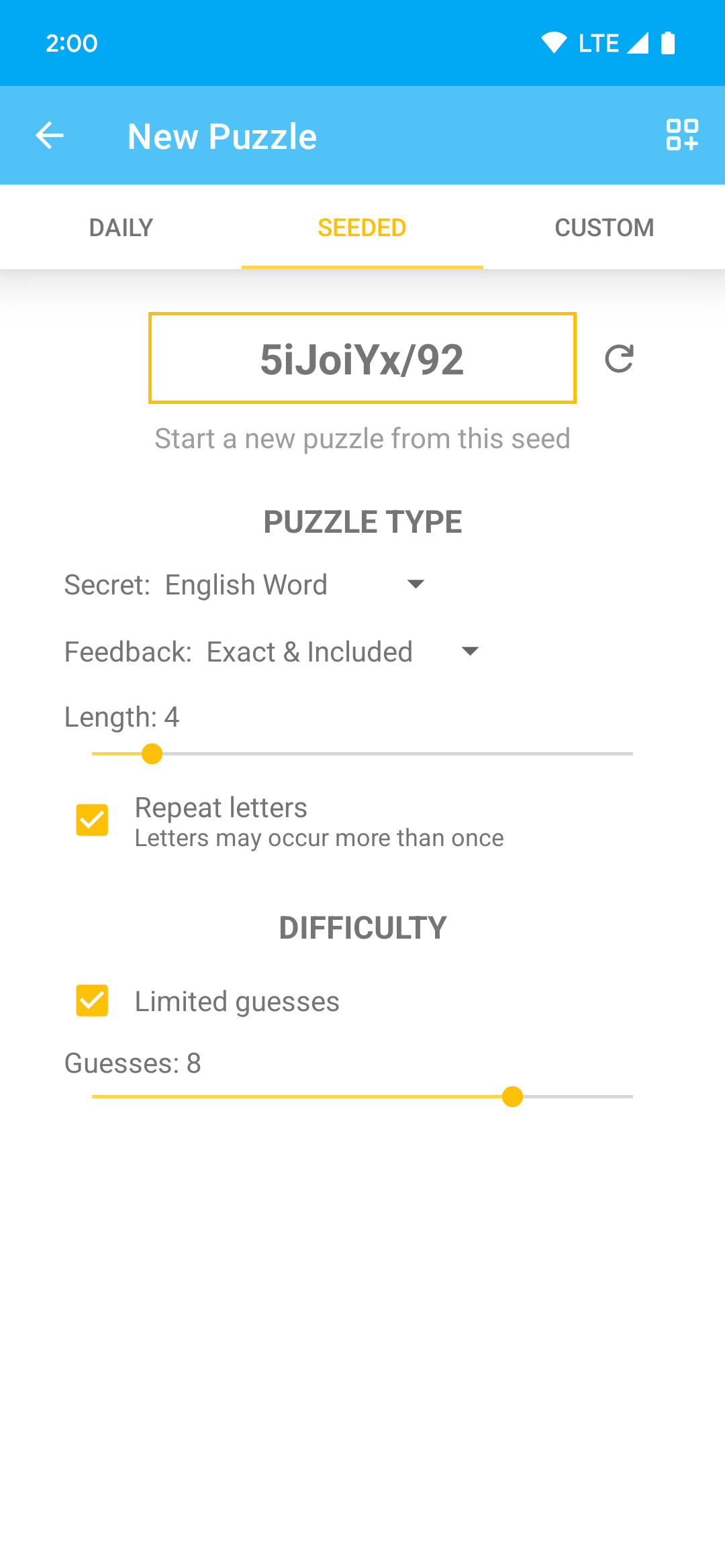Open the Feedback type dropdown
Viewport: 725px width, 1568px height.
pyautogui.click(x=342, y=651)
